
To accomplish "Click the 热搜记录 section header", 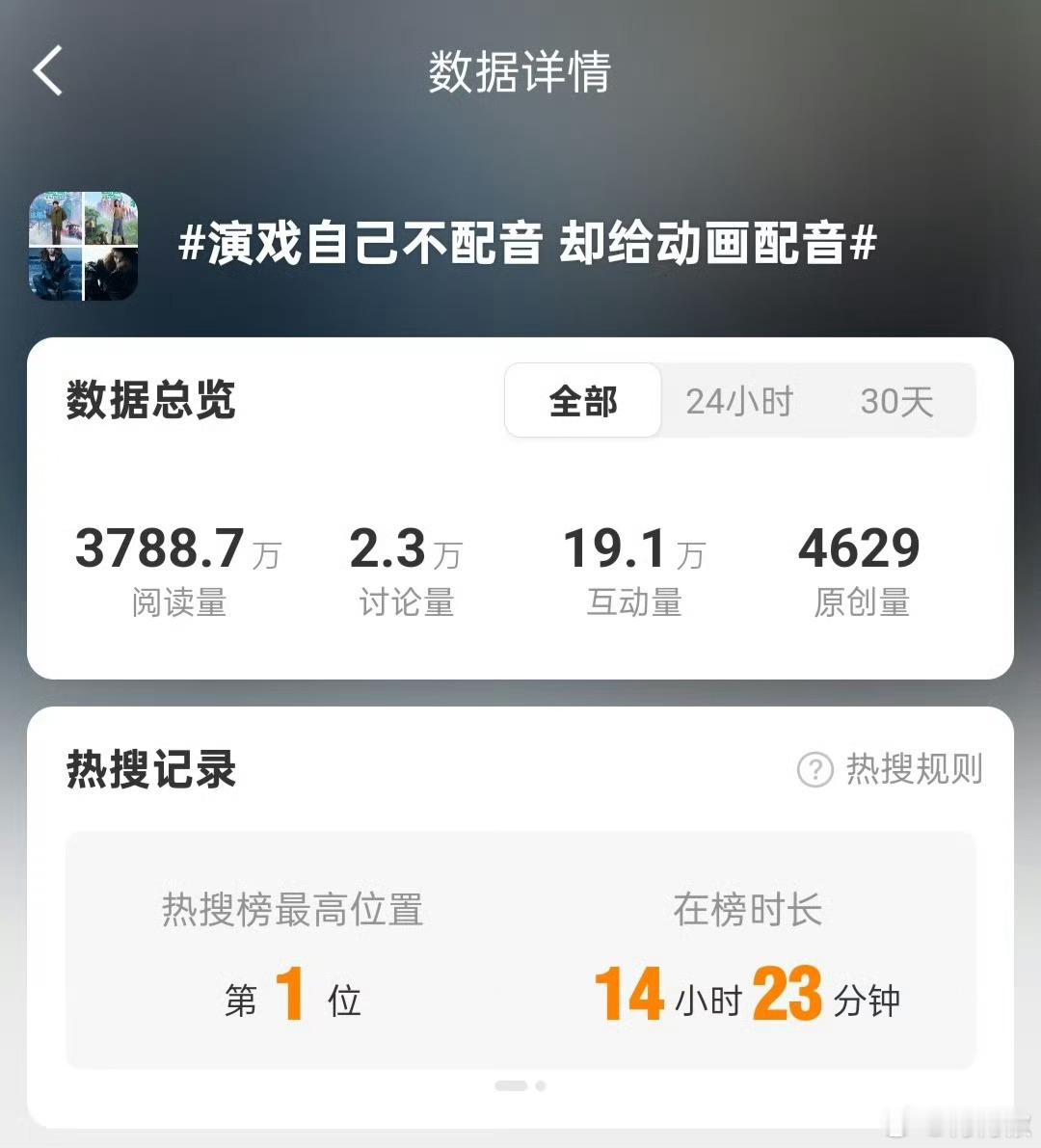I will coord(150,769).
